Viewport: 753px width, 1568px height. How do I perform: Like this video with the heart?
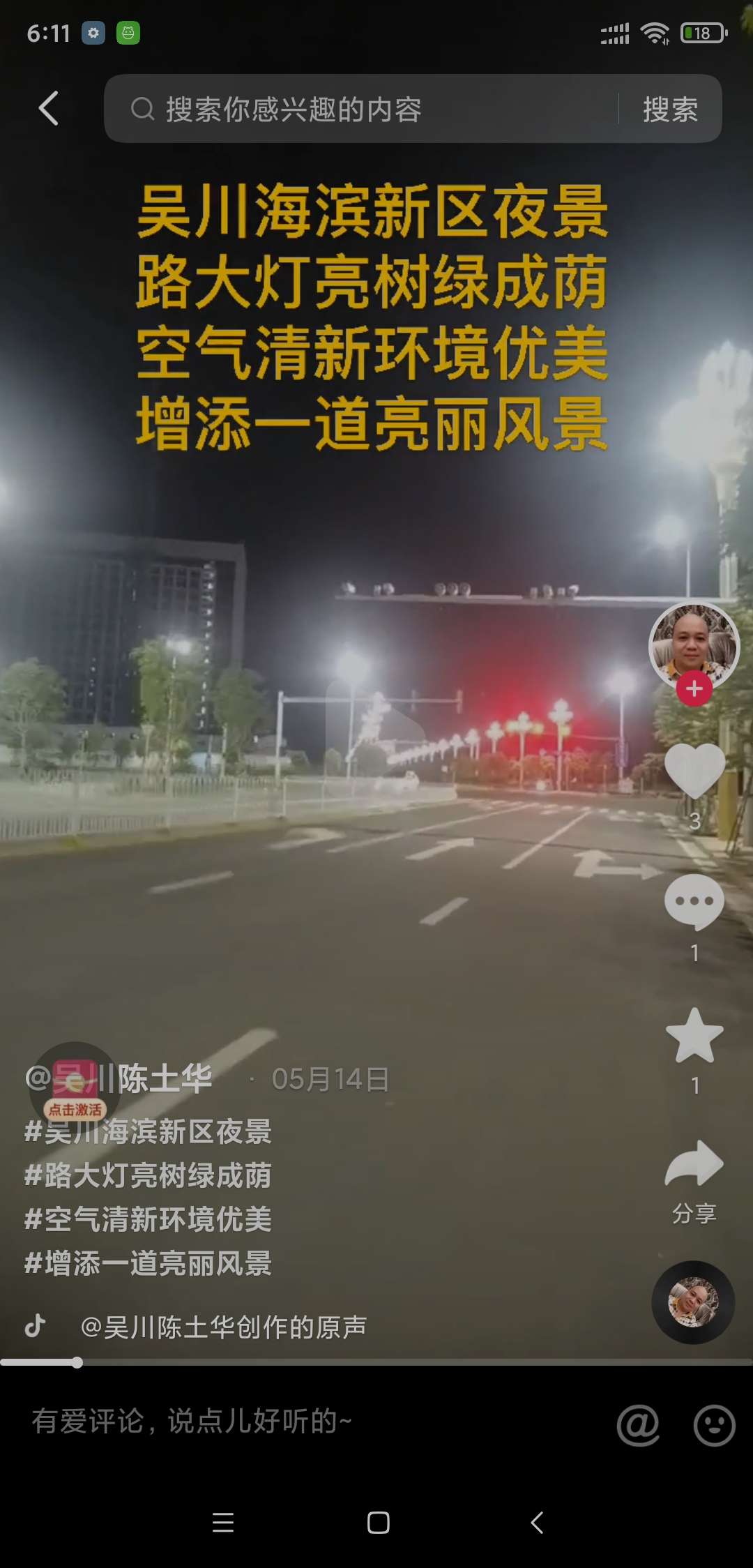pyautogui.click(x=694, y=771)
